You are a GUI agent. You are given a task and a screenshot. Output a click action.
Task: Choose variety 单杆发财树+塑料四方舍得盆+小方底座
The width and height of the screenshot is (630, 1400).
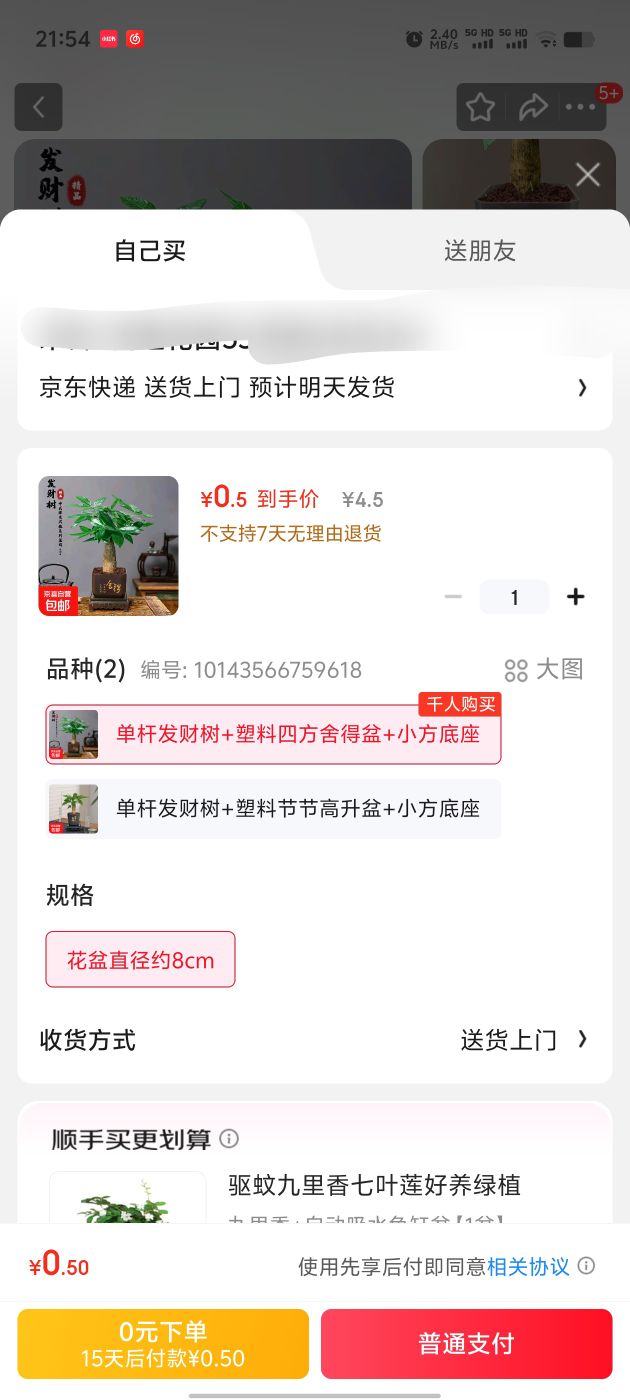pos(273,734)
